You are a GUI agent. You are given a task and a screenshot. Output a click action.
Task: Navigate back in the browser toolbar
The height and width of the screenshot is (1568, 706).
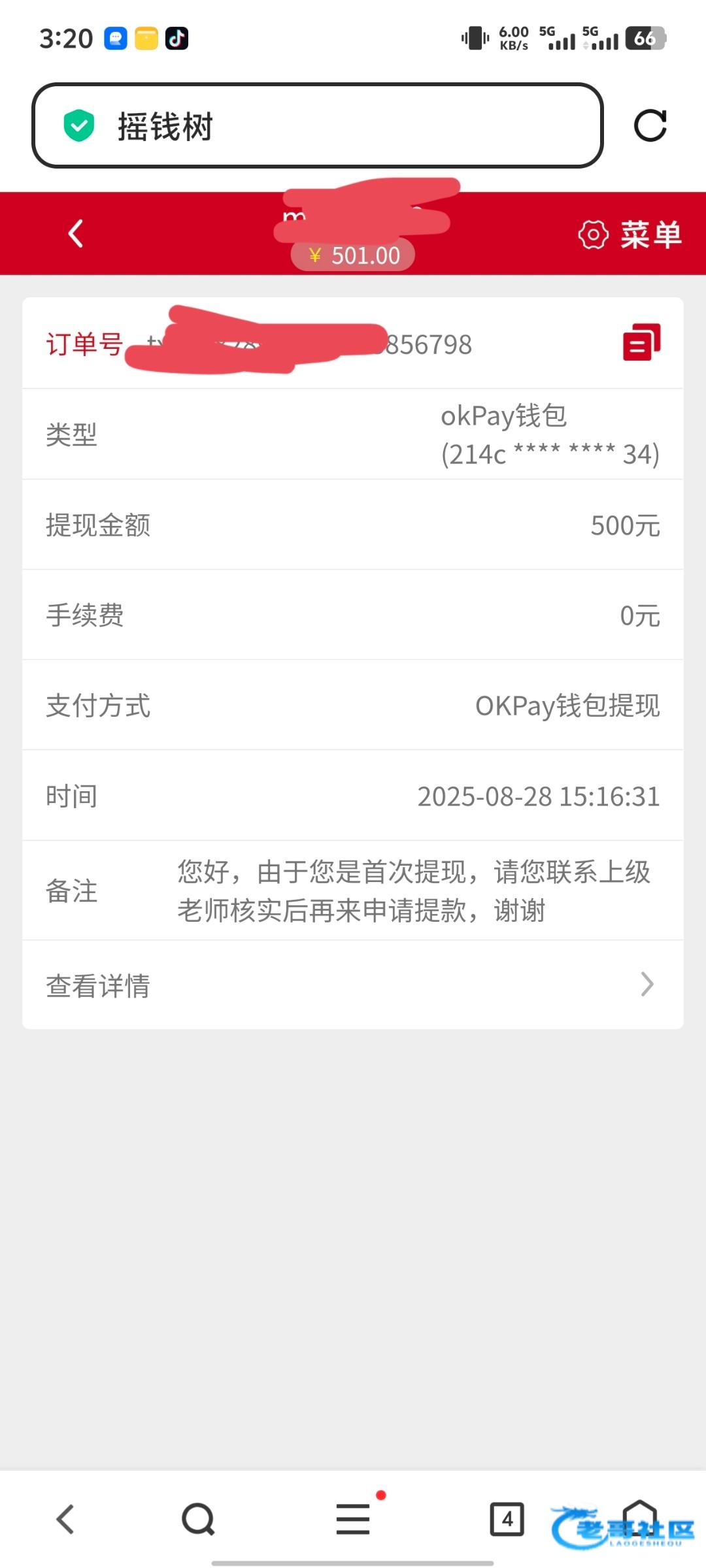[x=65, y=1519]
